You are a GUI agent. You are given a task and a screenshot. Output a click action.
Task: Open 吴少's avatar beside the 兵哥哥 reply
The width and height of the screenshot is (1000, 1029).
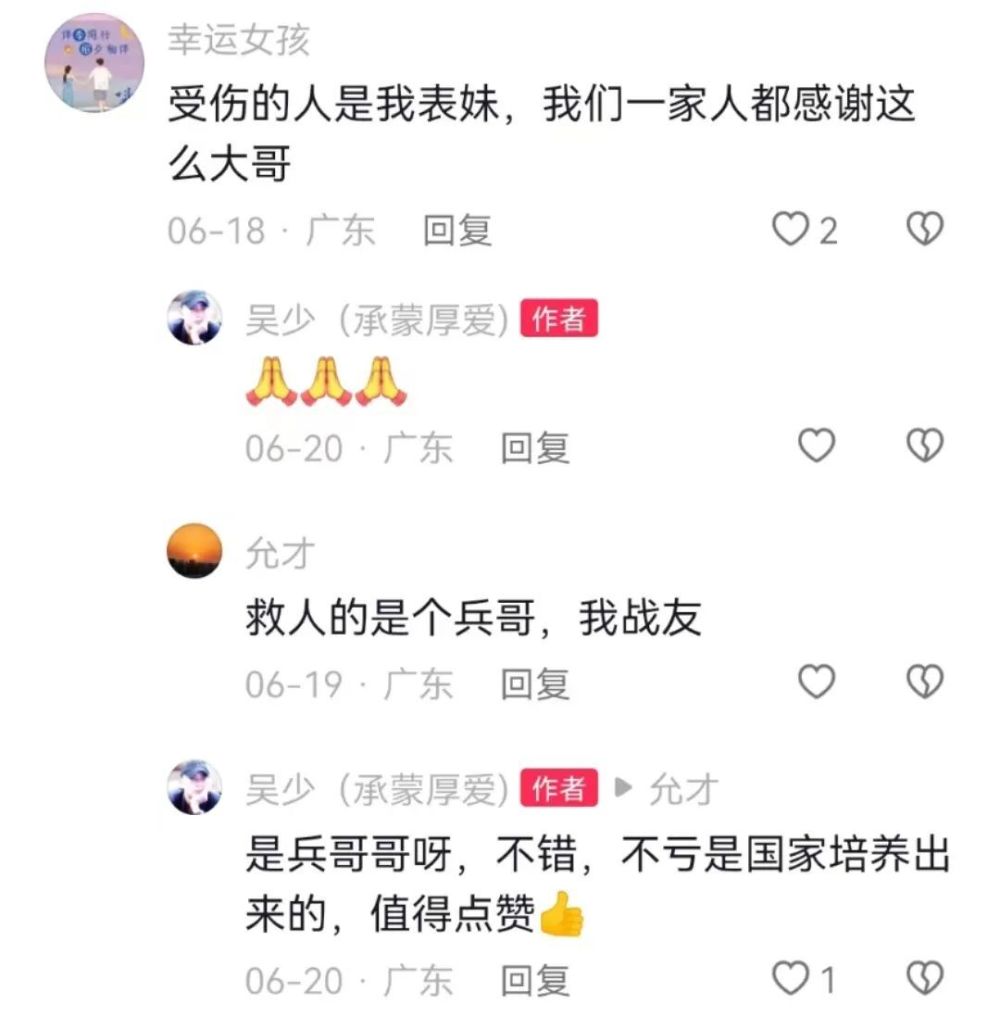tap(194, 788)
